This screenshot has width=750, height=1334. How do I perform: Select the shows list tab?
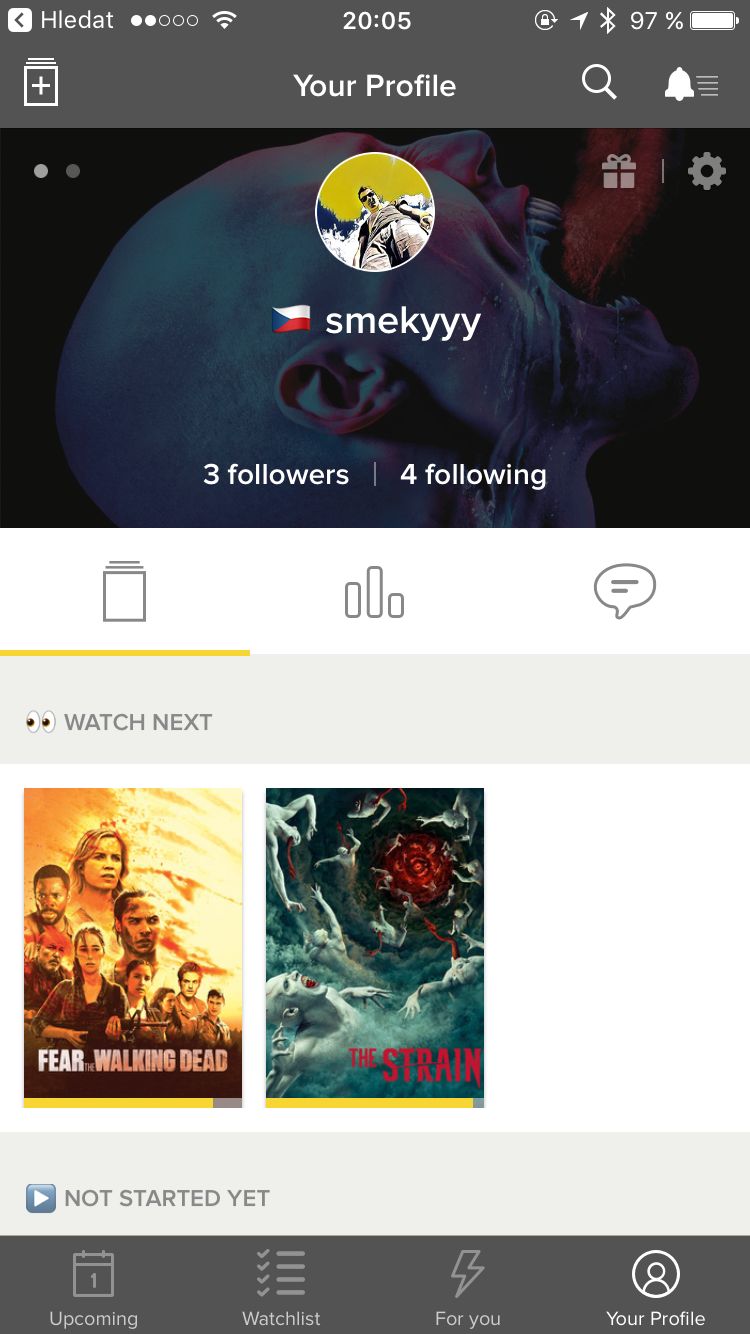pyautogui.click(x=125, y=592)
